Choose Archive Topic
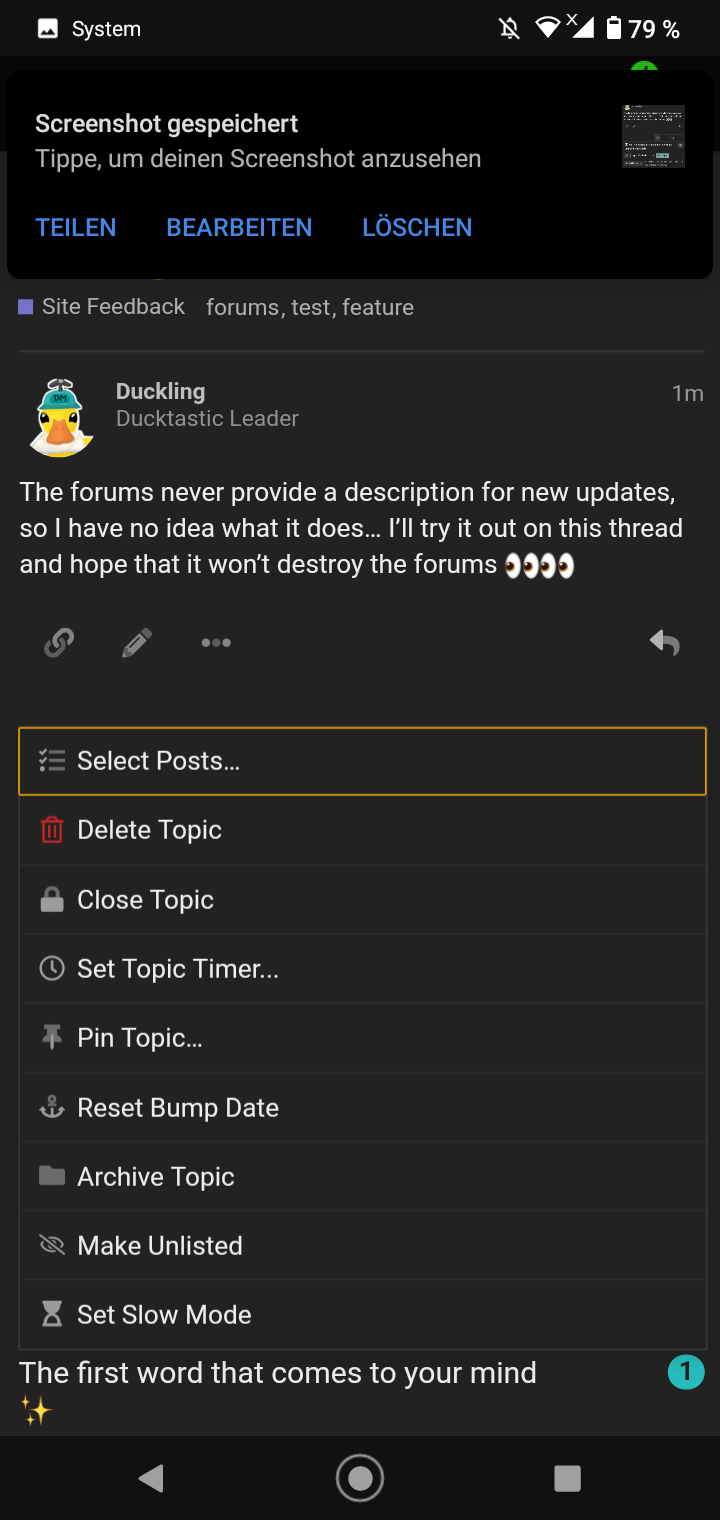720x1520 pixels. pos(363,1177)
